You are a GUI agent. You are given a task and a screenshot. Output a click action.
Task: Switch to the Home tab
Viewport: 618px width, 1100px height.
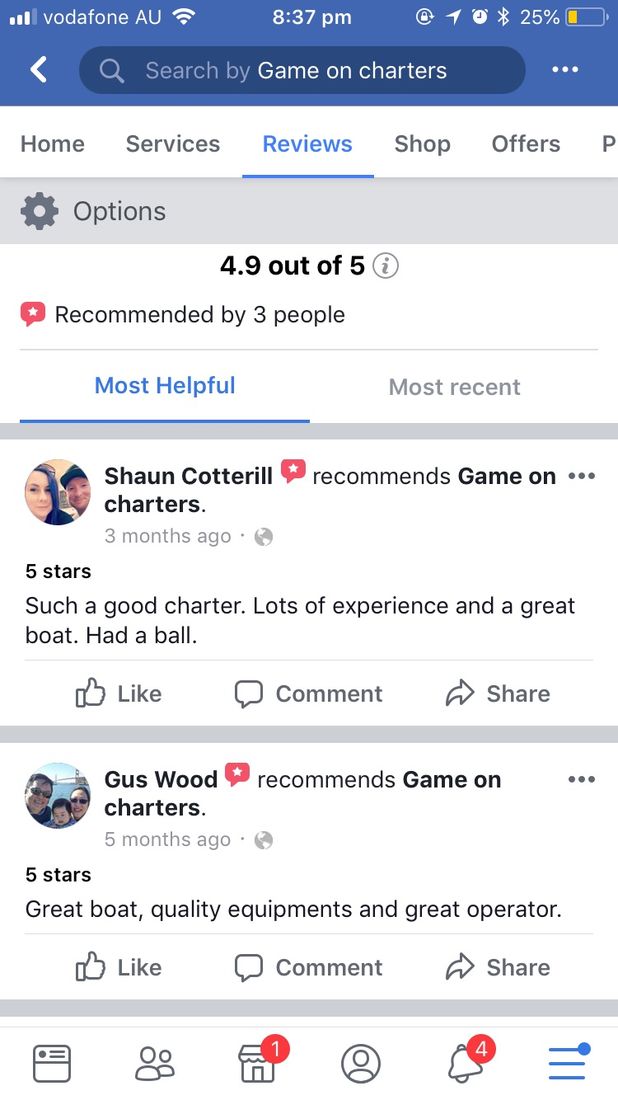click(52, 143)
